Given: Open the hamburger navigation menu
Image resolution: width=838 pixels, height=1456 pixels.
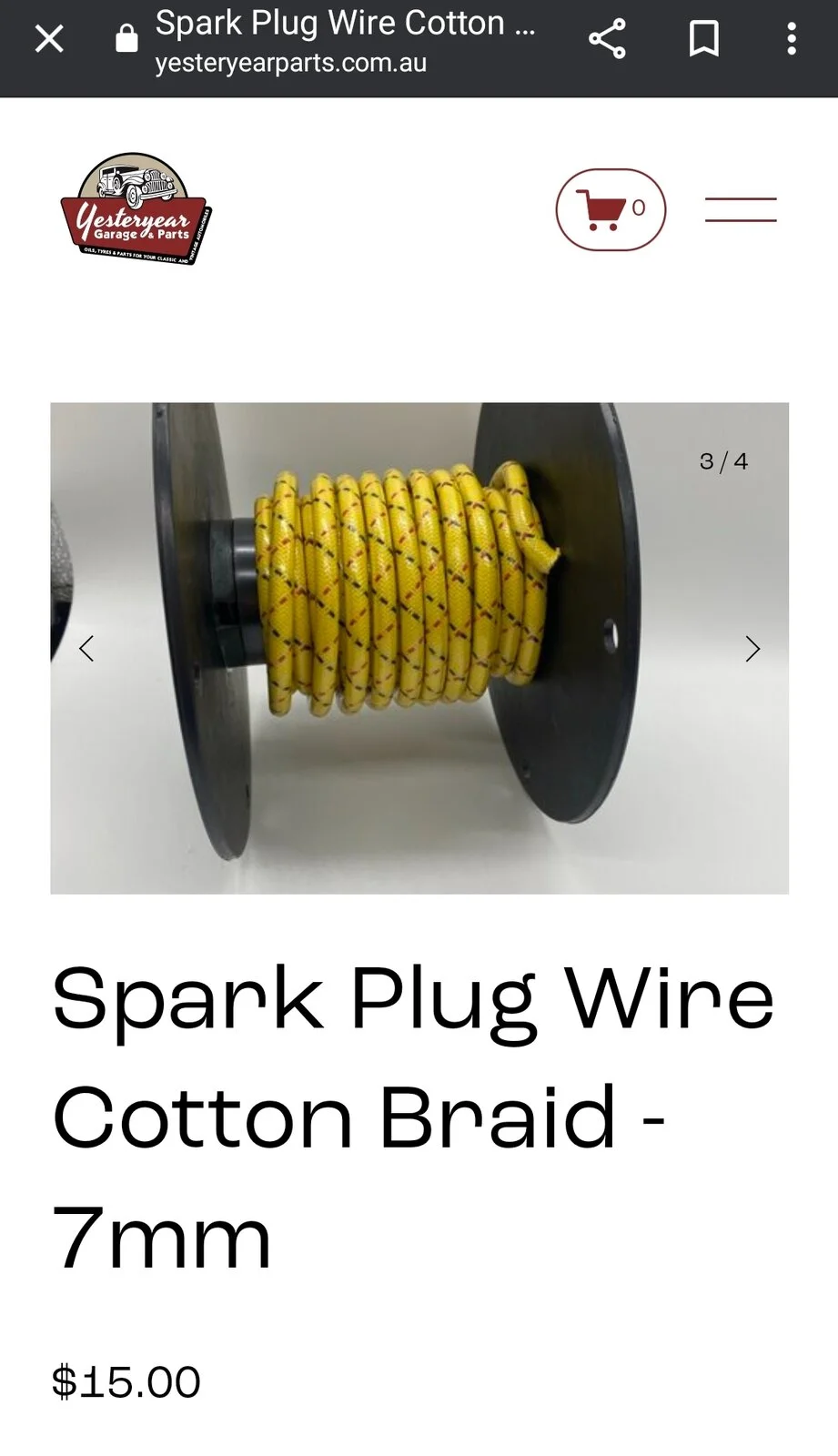Looking at the screenshot, I should coord(741,209).
